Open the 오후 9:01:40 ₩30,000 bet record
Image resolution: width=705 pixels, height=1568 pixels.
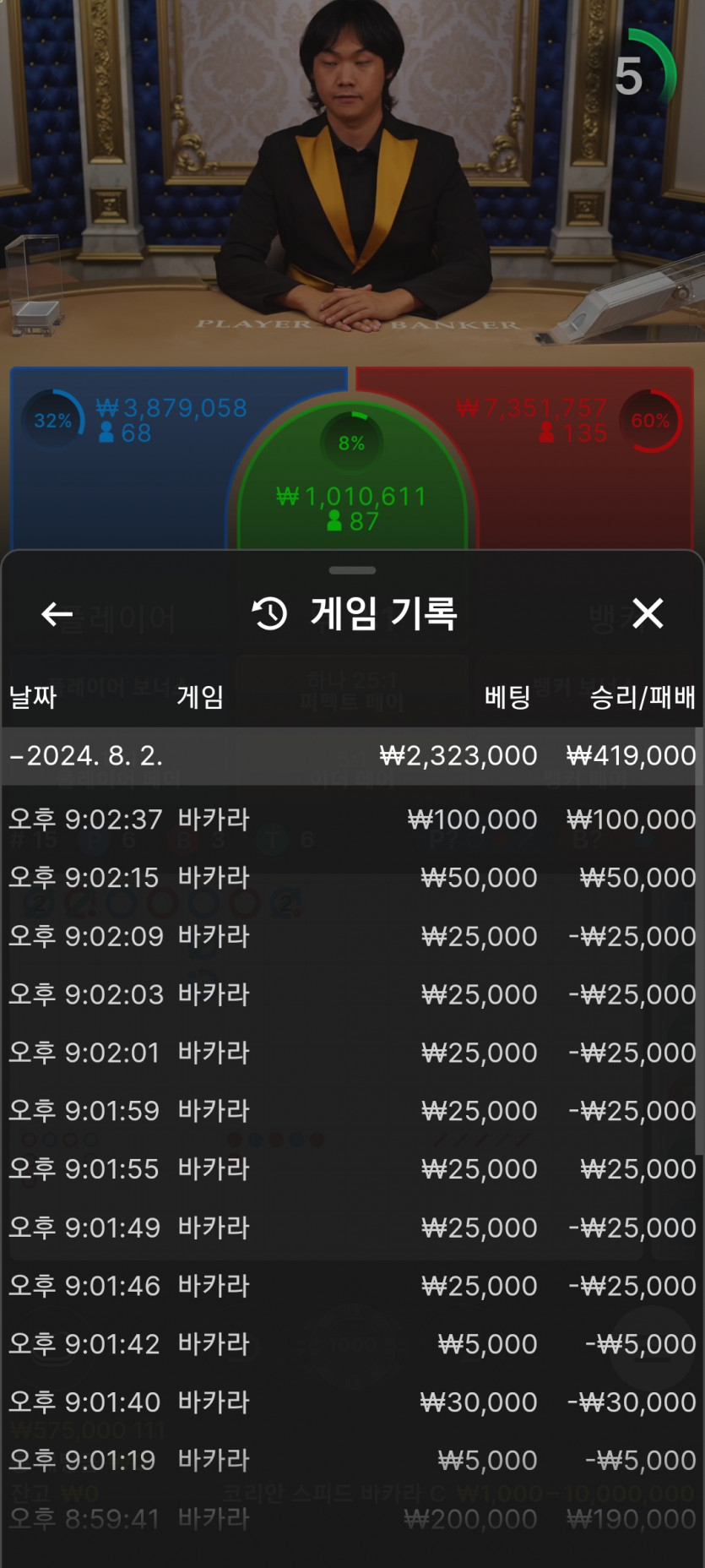[352, 1402]
